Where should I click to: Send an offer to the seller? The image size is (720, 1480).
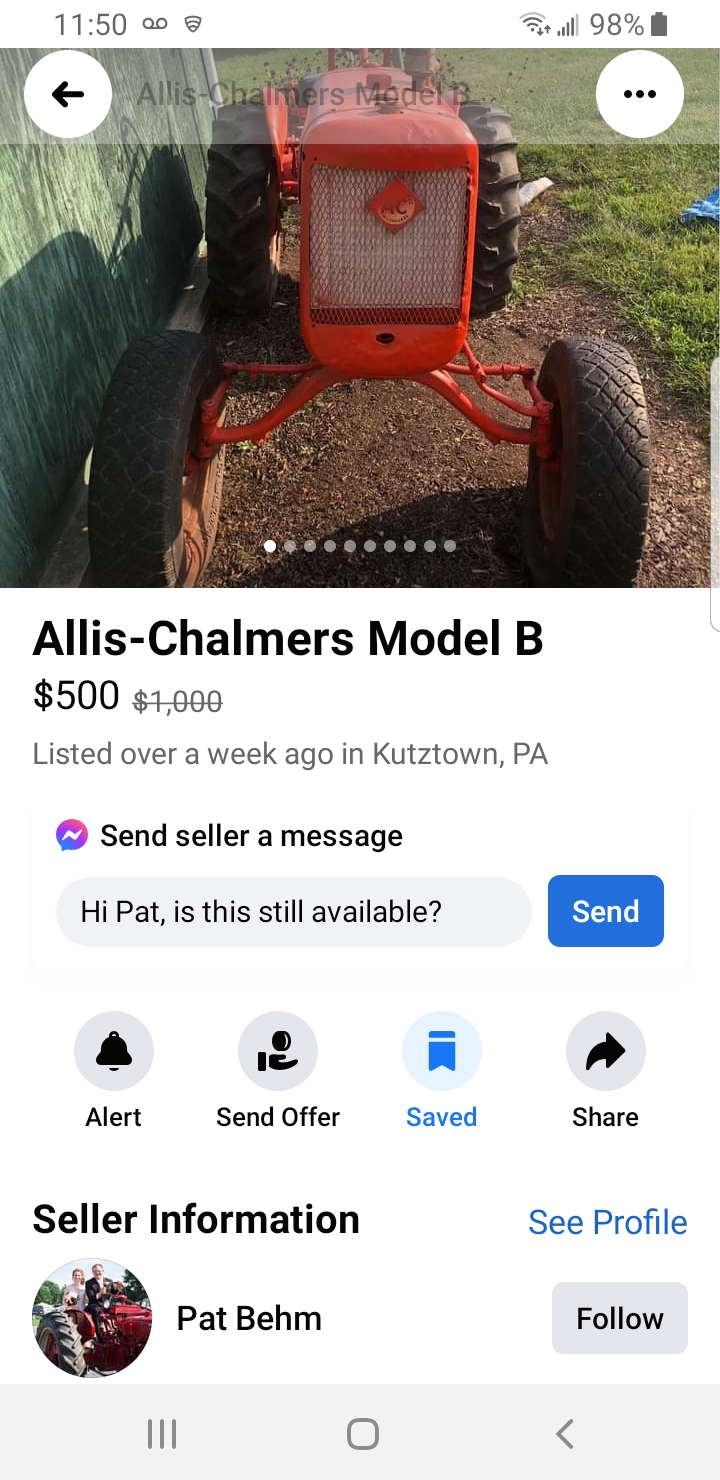click(x=278, y=1052)
